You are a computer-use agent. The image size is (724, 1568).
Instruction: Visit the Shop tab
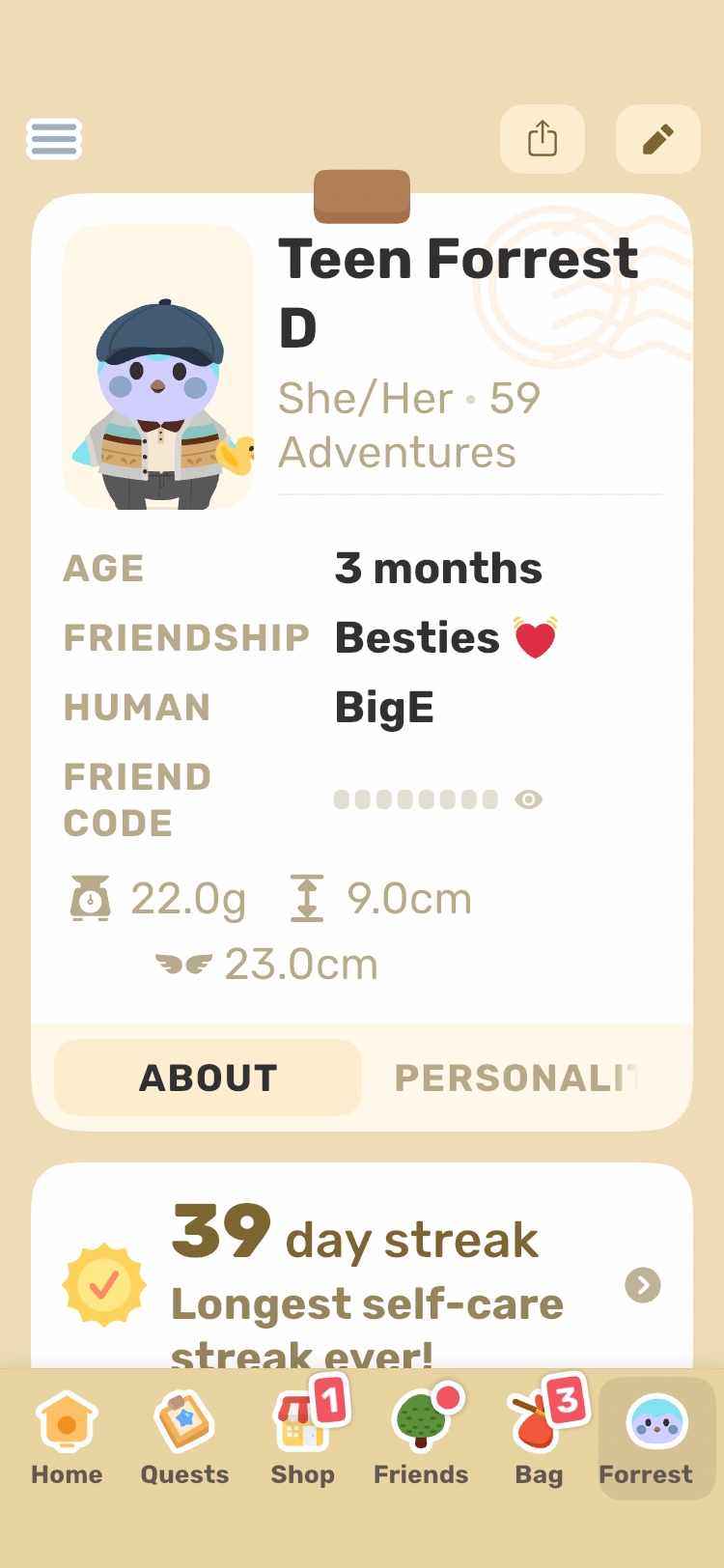coord(302,1439)
